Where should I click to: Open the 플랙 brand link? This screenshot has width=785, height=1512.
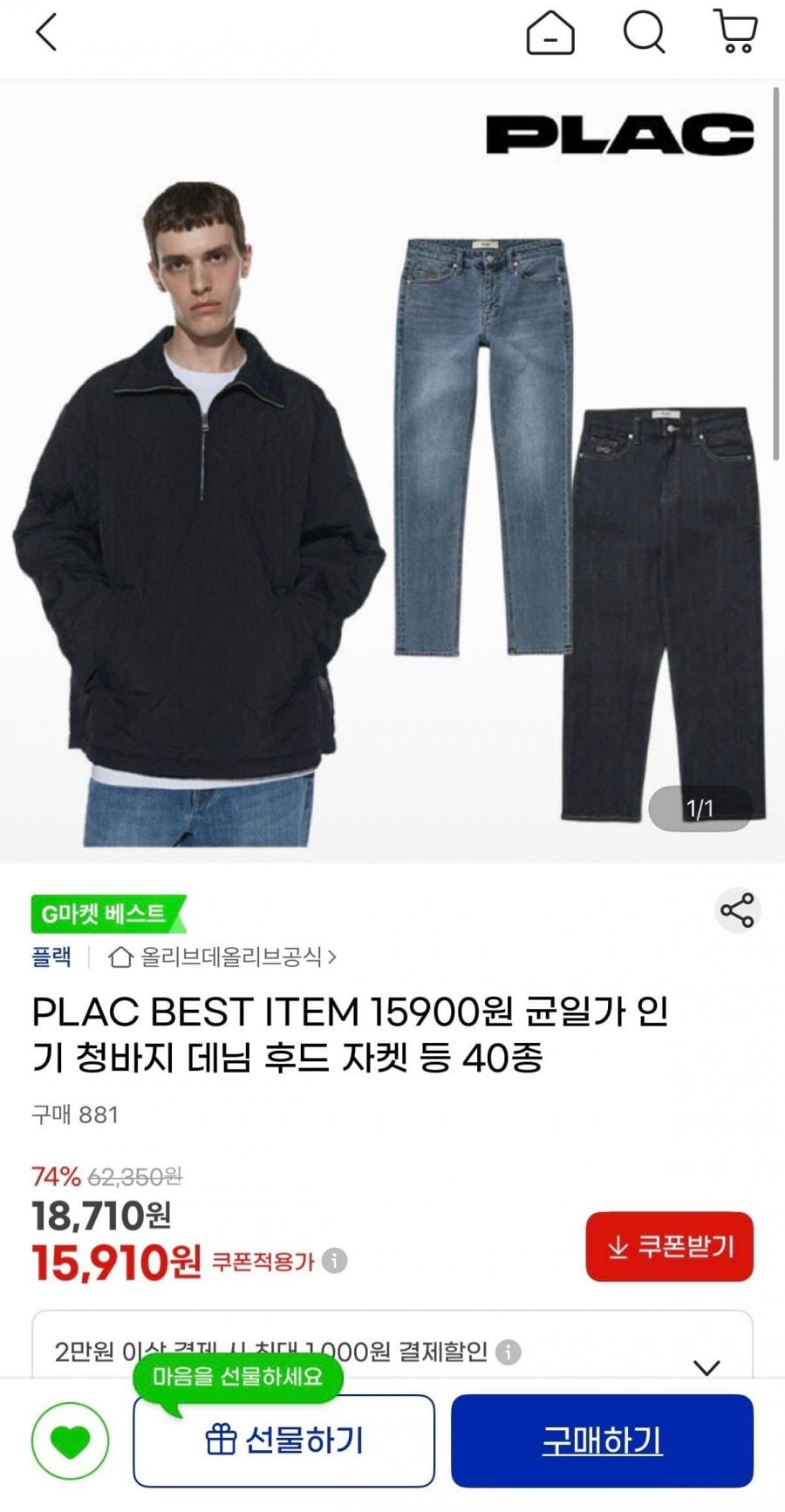point(51,957)
